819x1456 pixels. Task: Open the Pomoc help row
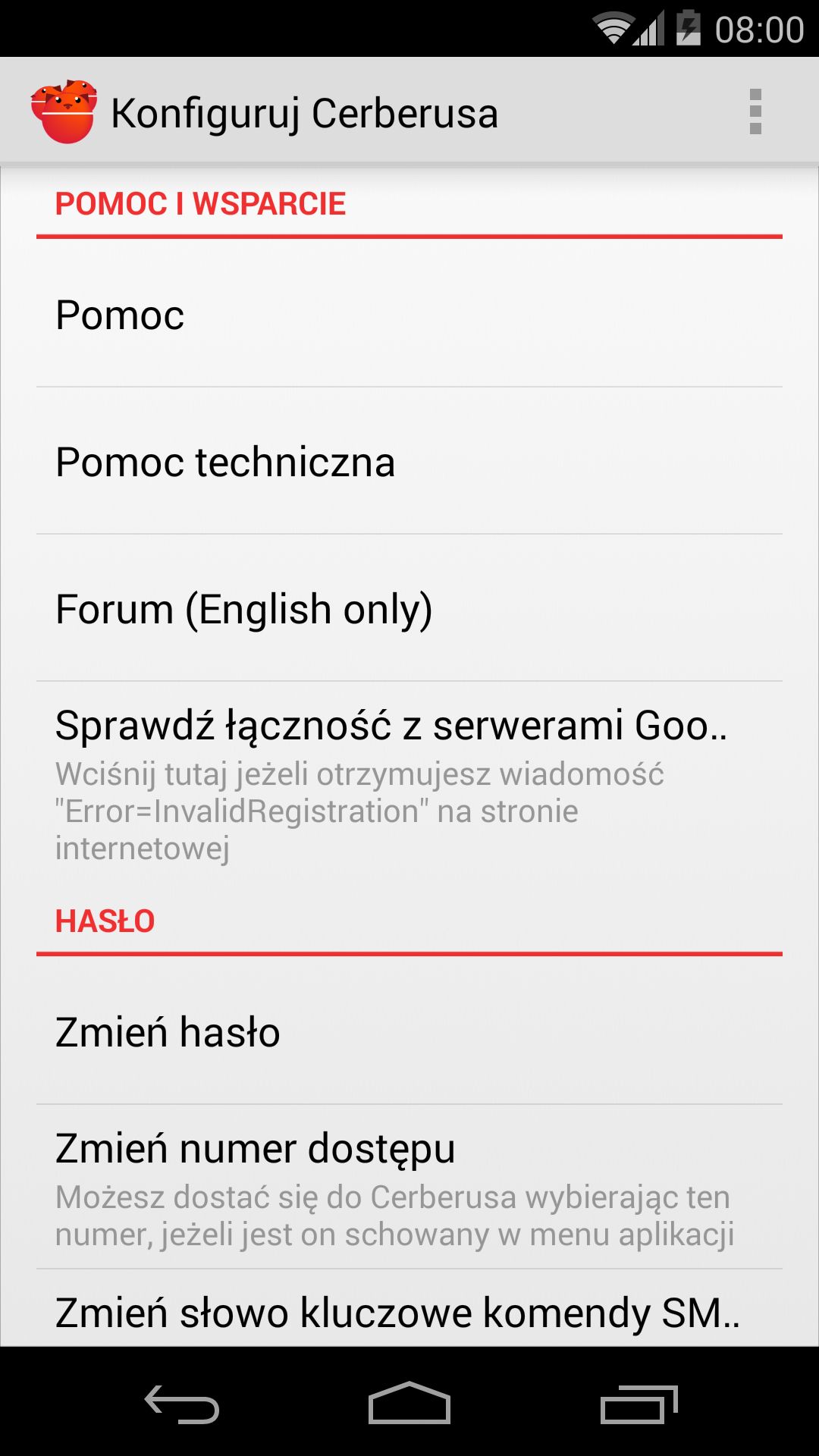pyautogui.click(x=409, y=315)
